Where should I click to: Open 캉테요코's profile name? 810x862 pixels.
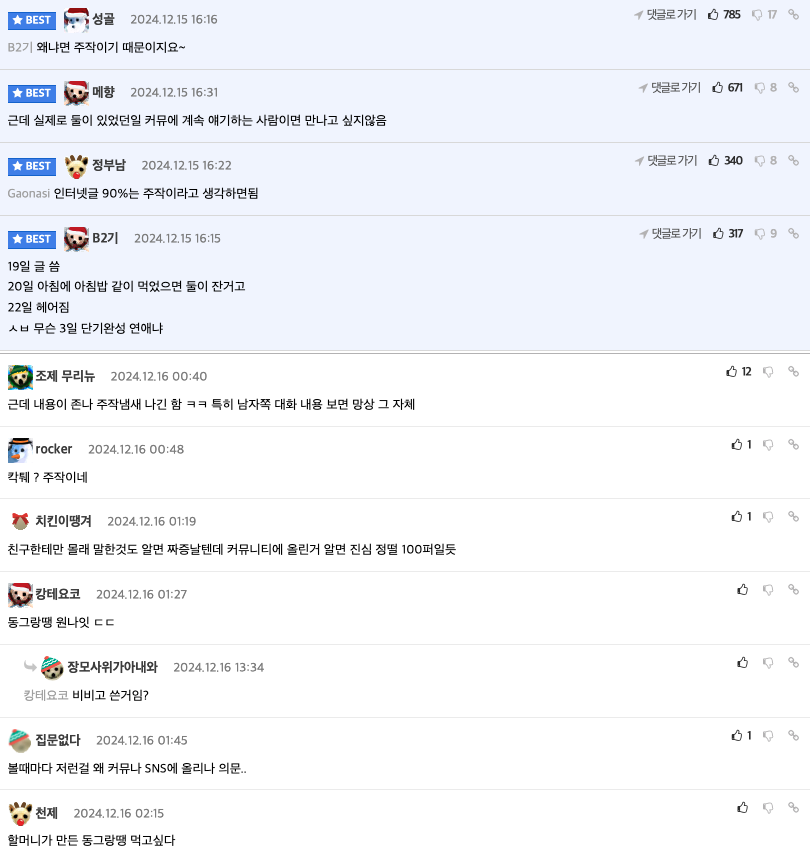click(x=58, y=594)
